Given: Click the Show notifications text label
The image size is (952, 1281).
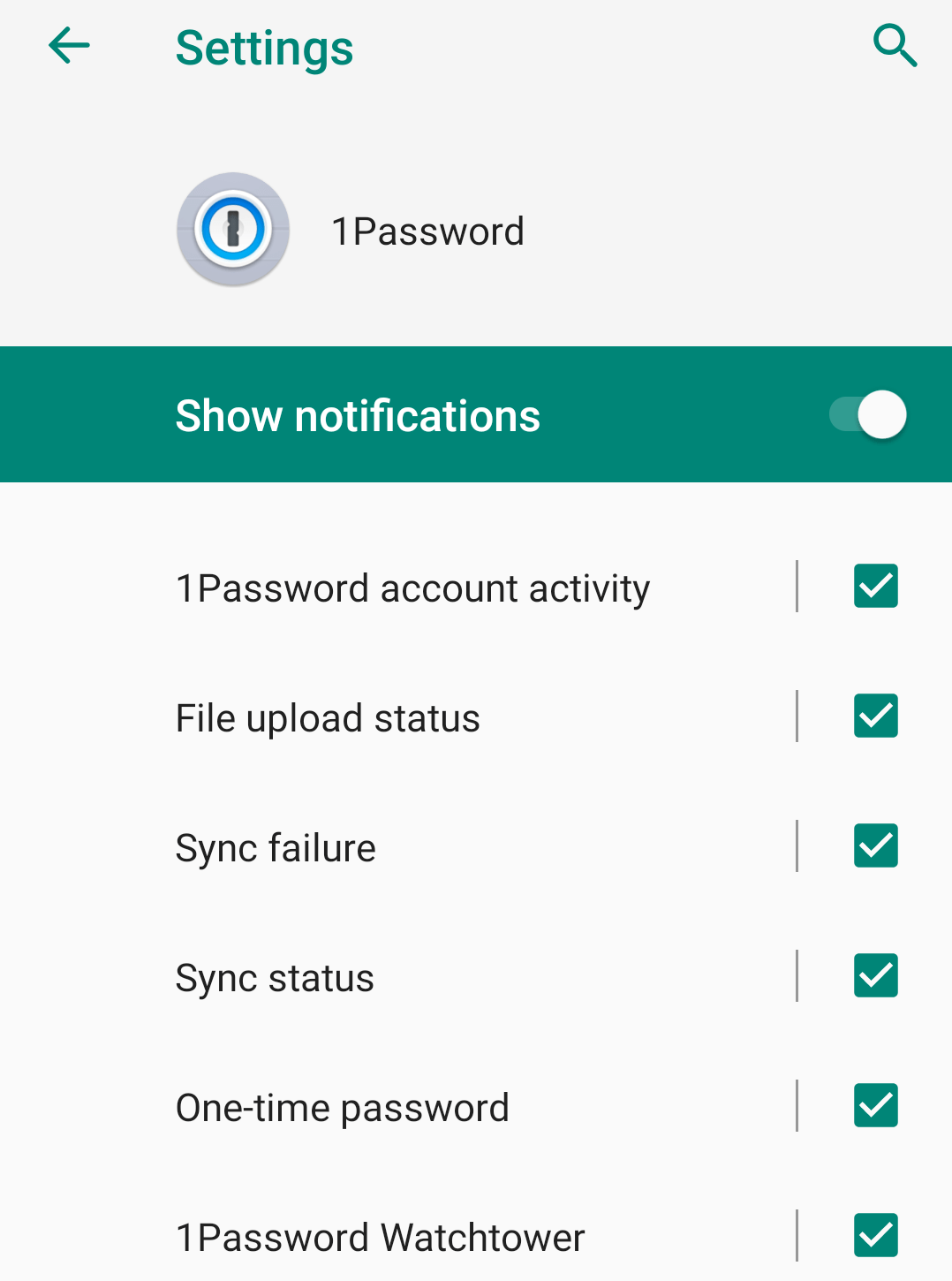Looking at the screenshot, I should pos(358,414).
